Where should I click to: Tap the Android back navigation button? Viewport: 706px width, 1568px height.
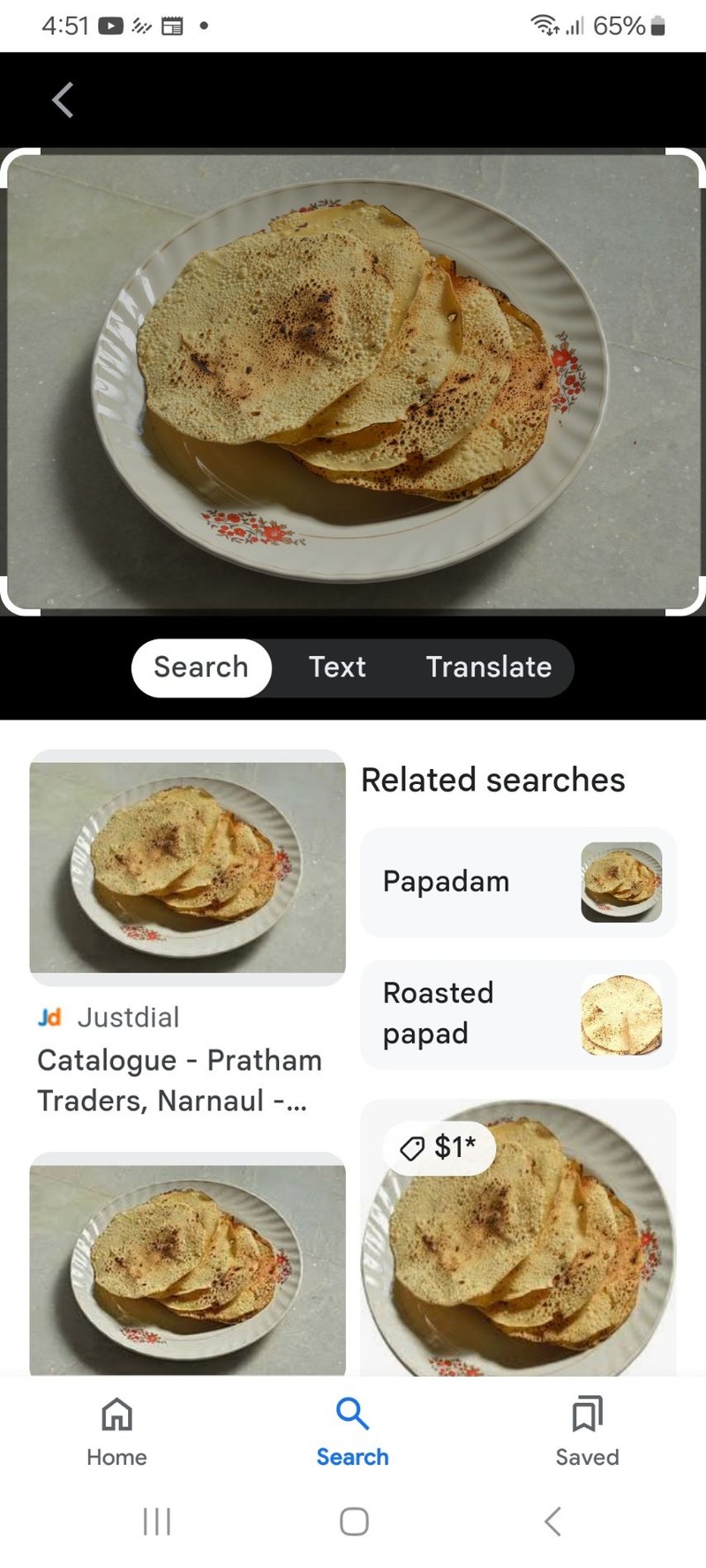(x=552, y=1520)
